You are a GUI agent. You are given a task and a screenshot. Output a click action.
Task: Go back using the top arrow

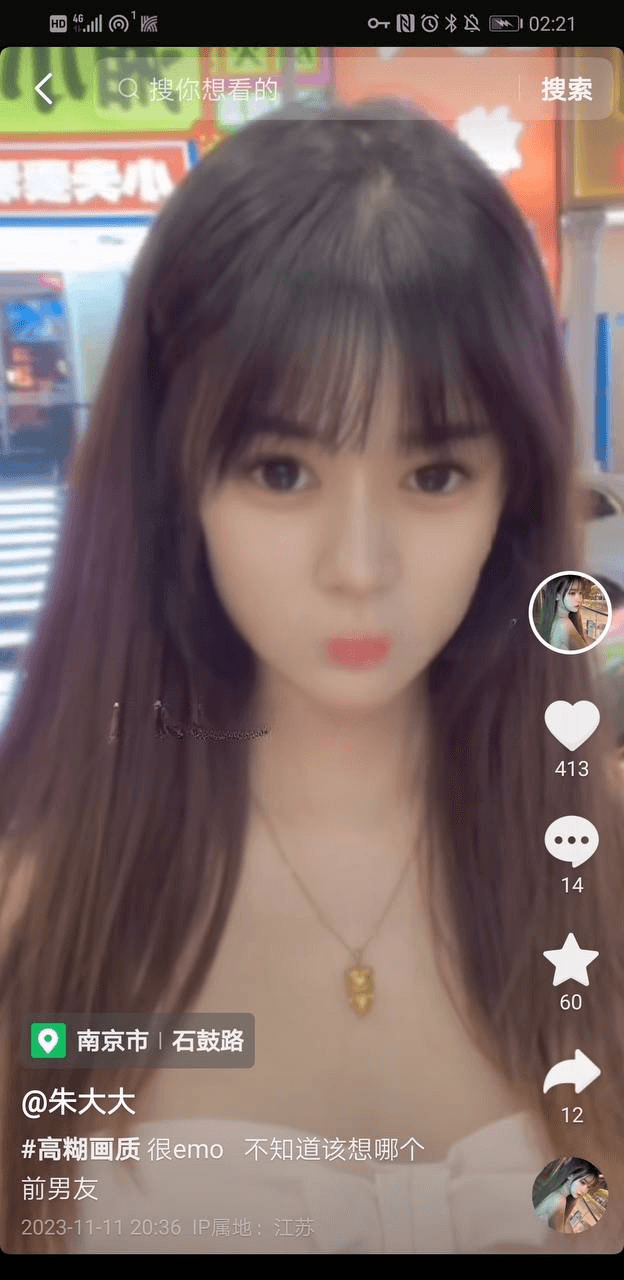click(x=43, y=89)
